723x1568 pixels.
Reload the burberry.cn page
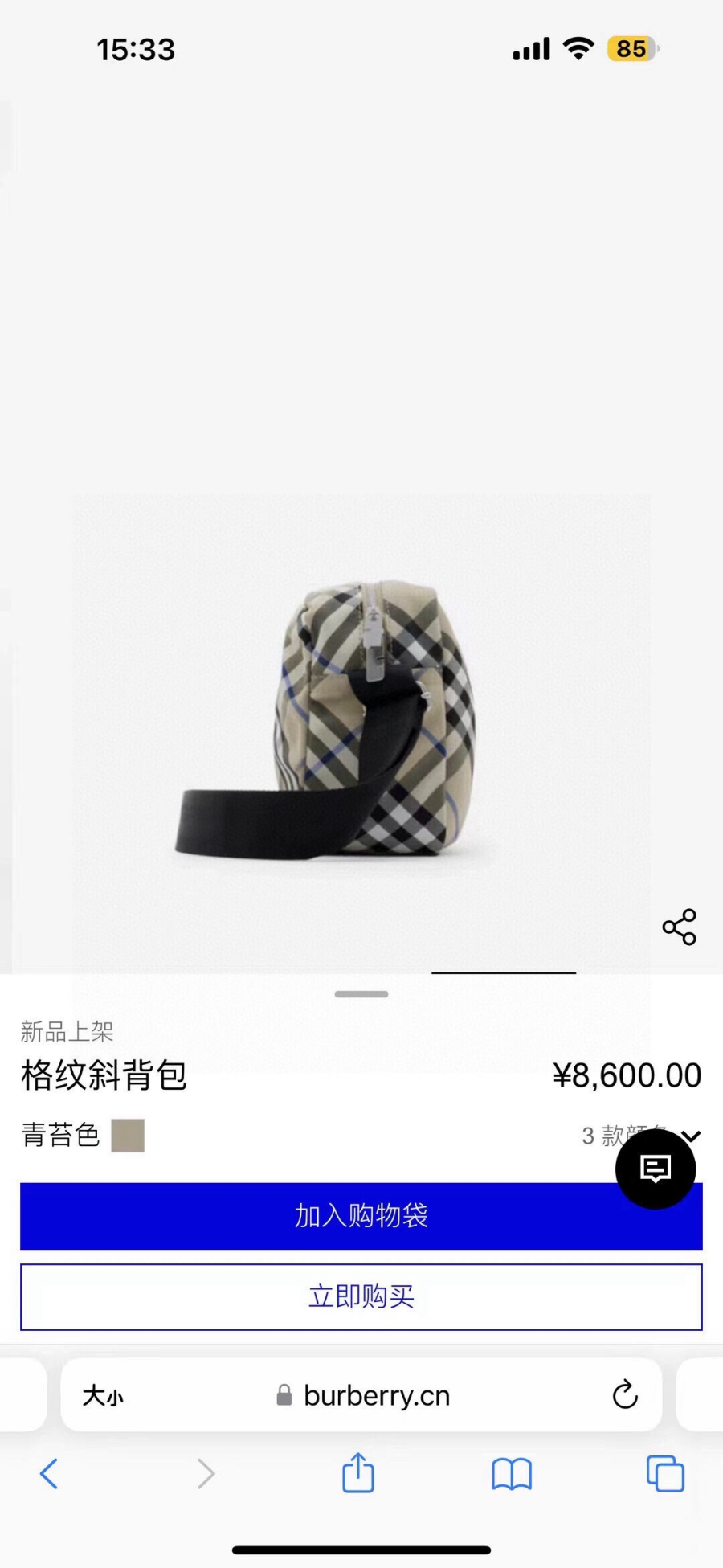click(625, 1395)
